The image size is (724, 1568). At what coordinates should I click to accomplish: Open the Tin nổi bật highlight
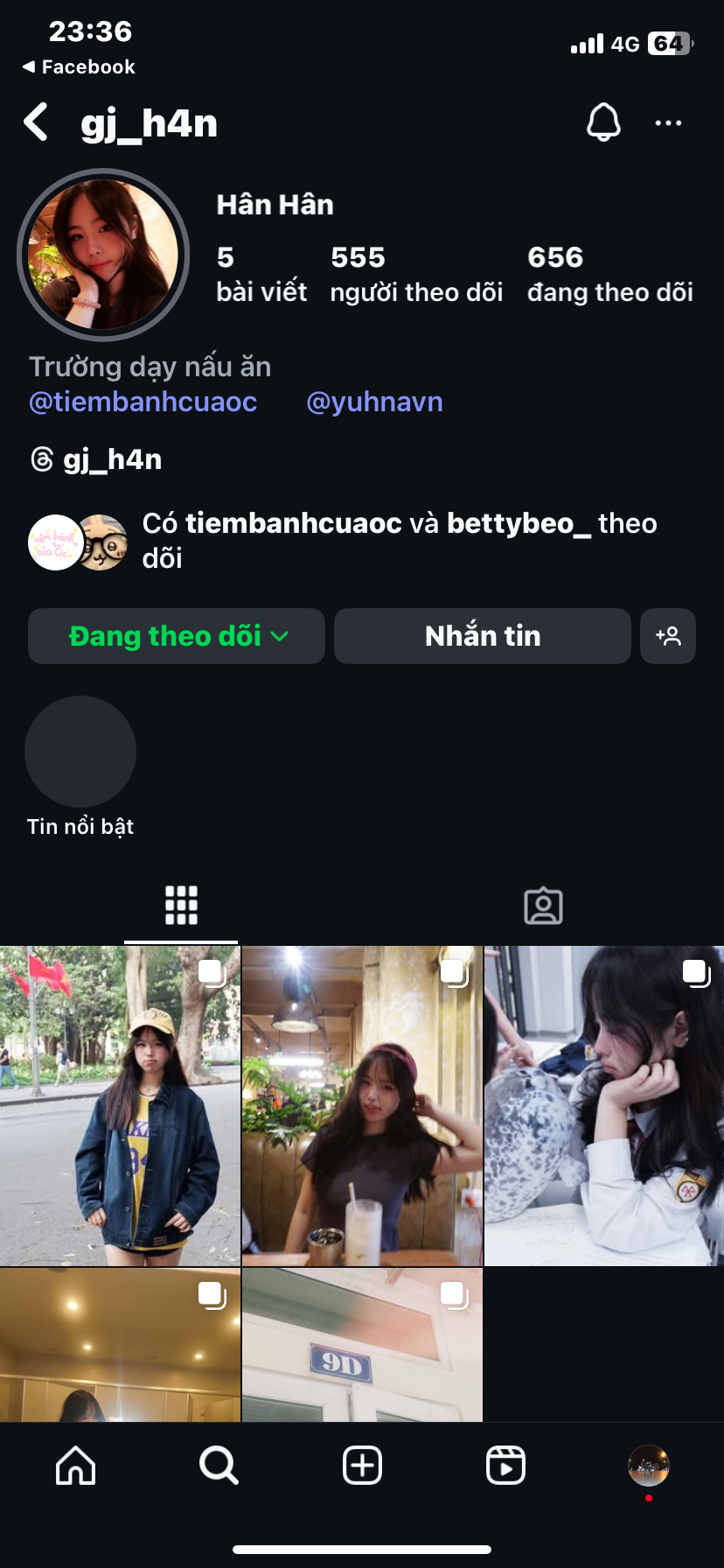(x=80, y=752)
